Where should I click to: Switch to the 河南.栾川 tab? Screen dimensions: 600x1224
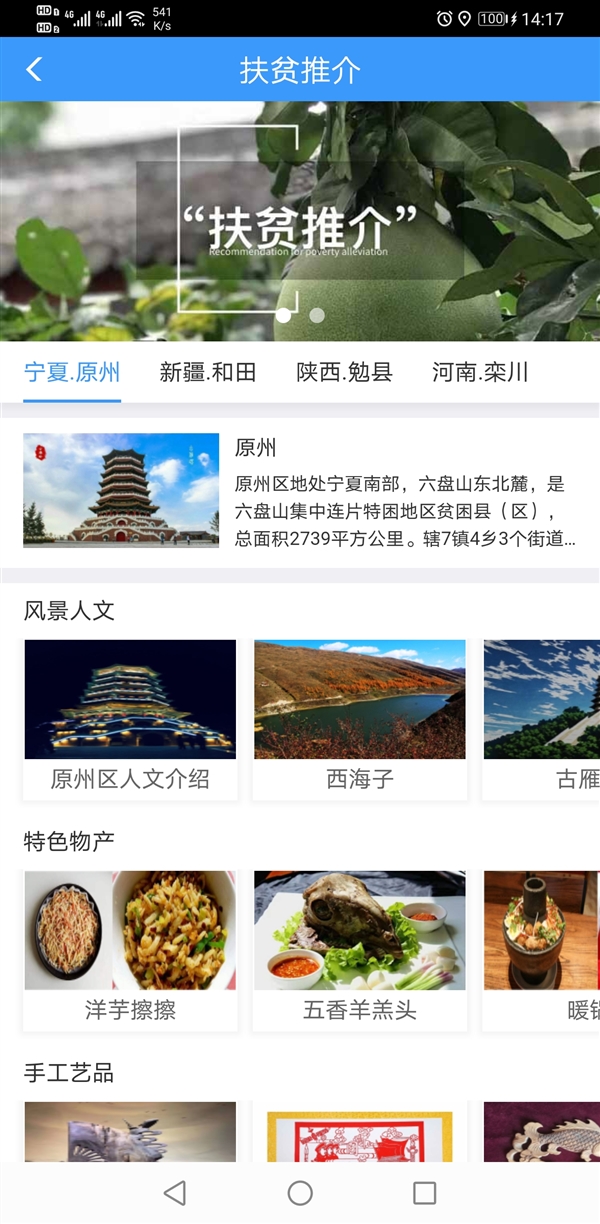[480, 373]
